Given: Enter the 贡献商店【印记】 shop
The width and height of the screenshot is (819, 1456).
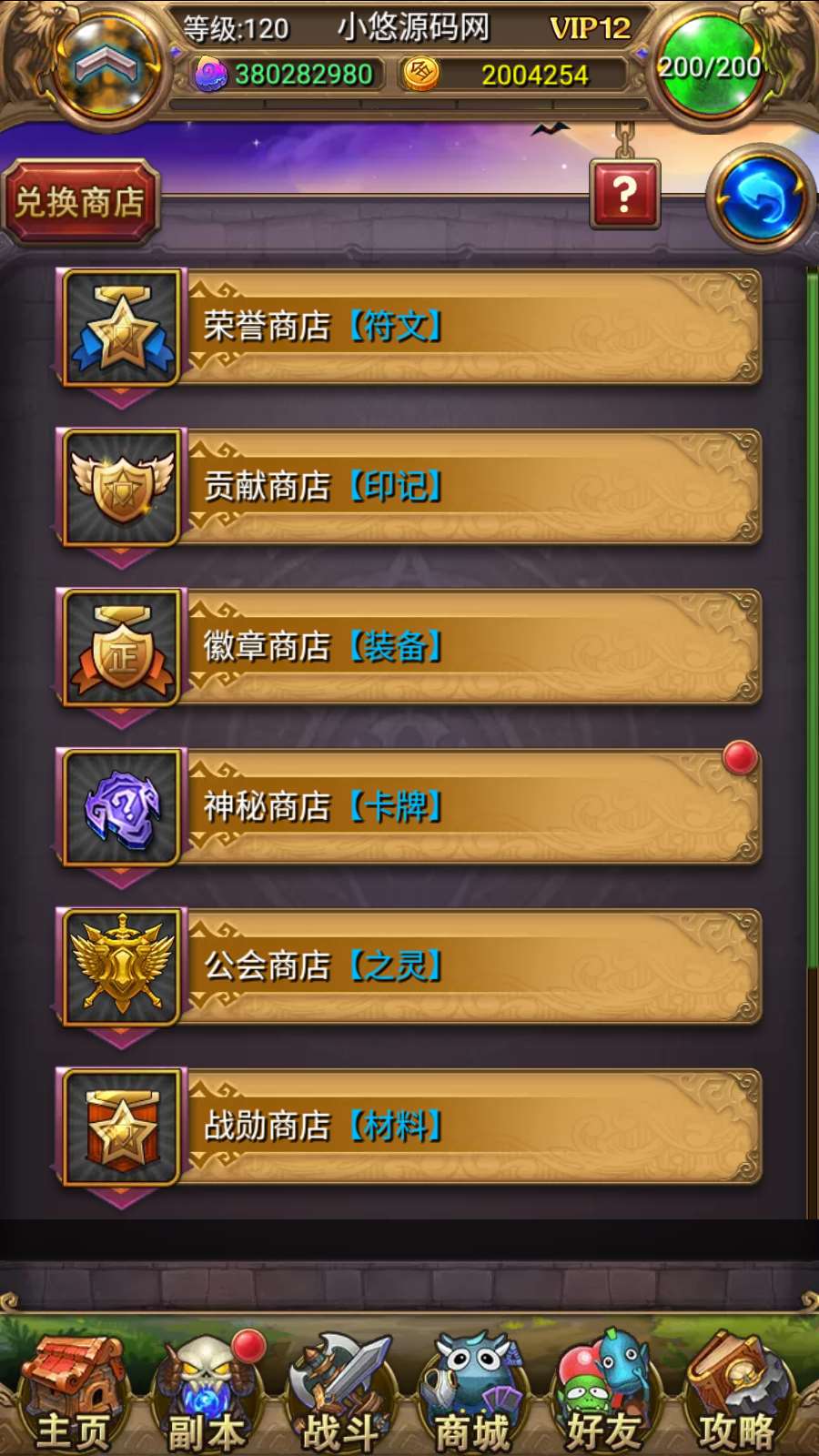Looking at the screenshot, I should tap(409, 487).
